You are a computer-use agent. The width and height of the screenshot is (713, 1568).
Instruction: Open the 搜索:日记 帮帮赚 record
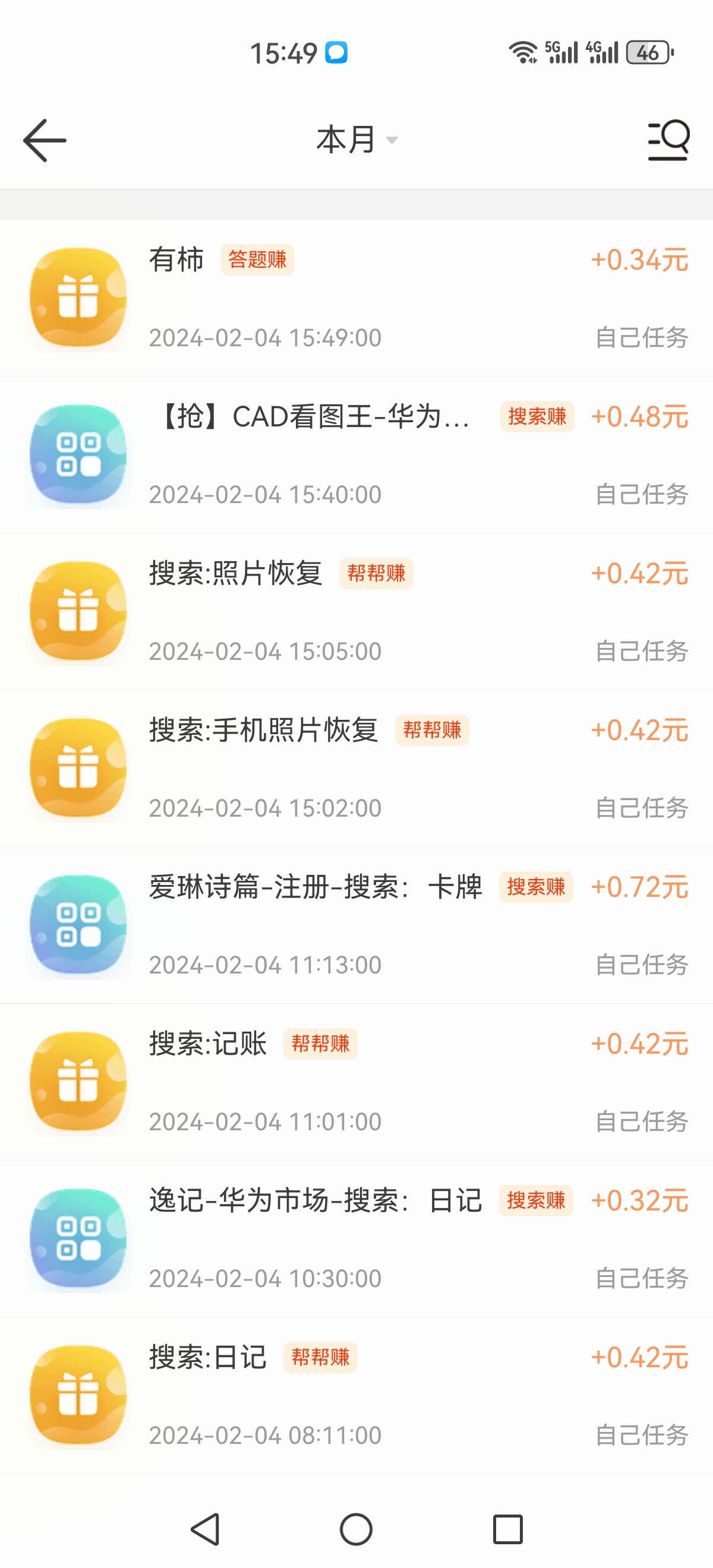[357, 1395]
